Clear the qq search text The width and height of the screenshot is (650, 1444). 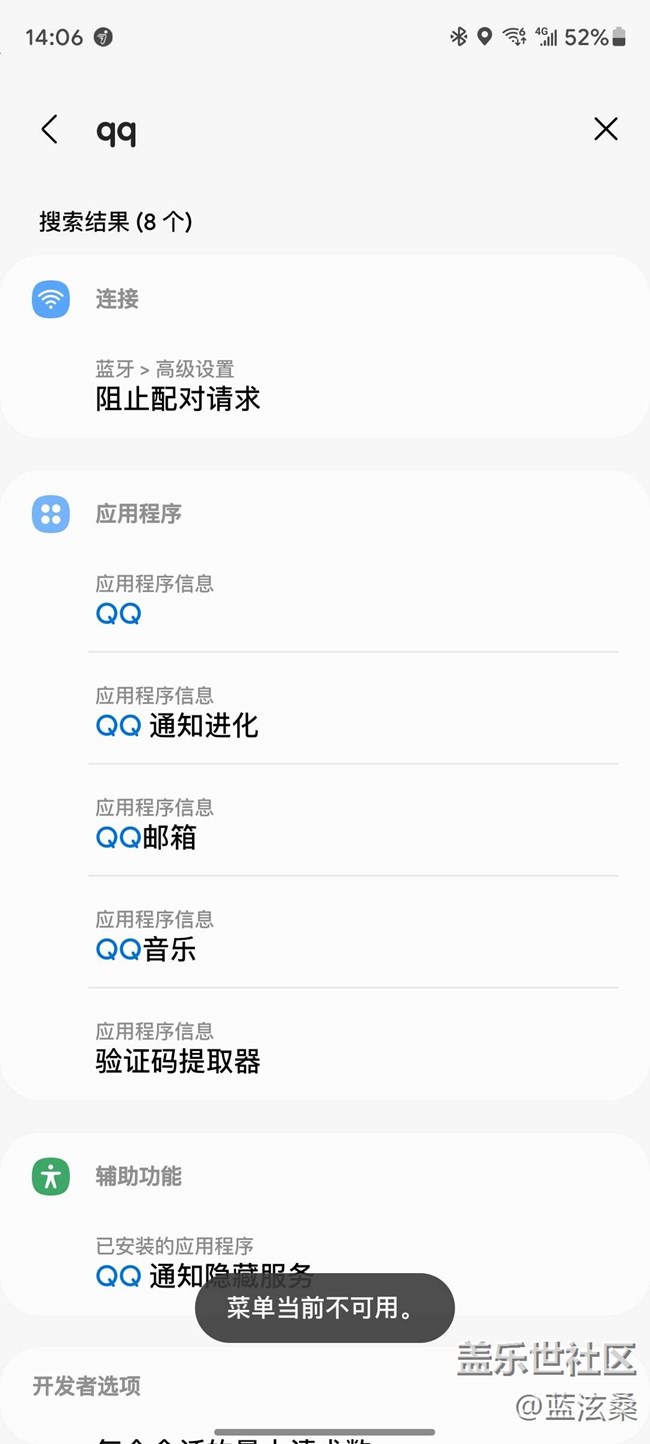tap(605, 129)
